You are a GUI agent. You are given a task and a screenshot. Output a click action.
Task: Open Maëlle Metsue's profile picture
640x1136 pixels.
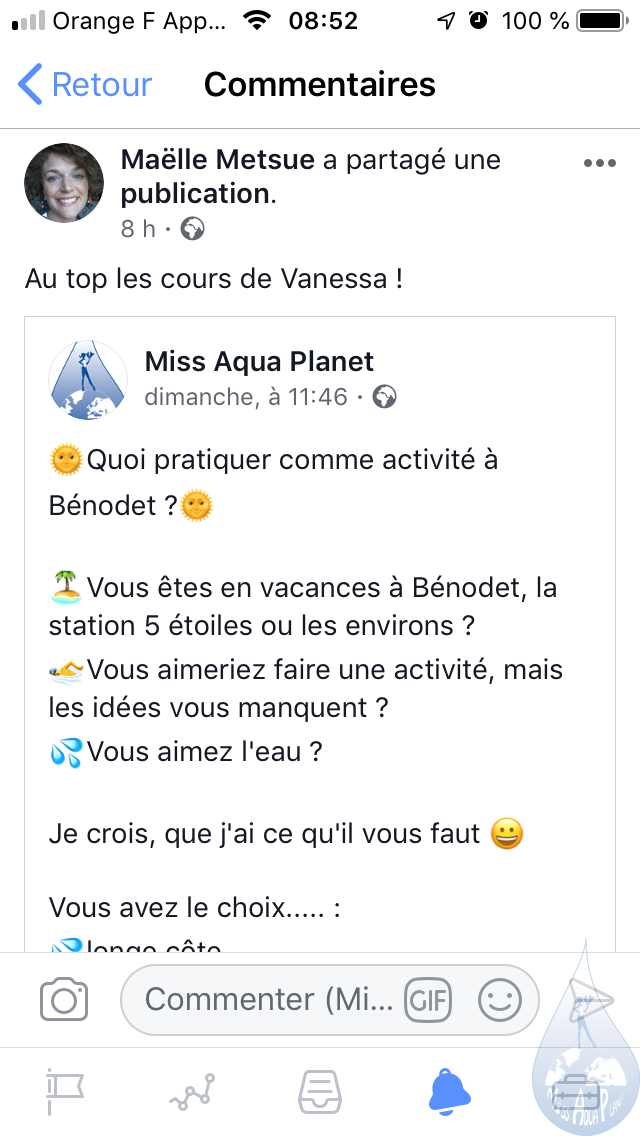64,183
